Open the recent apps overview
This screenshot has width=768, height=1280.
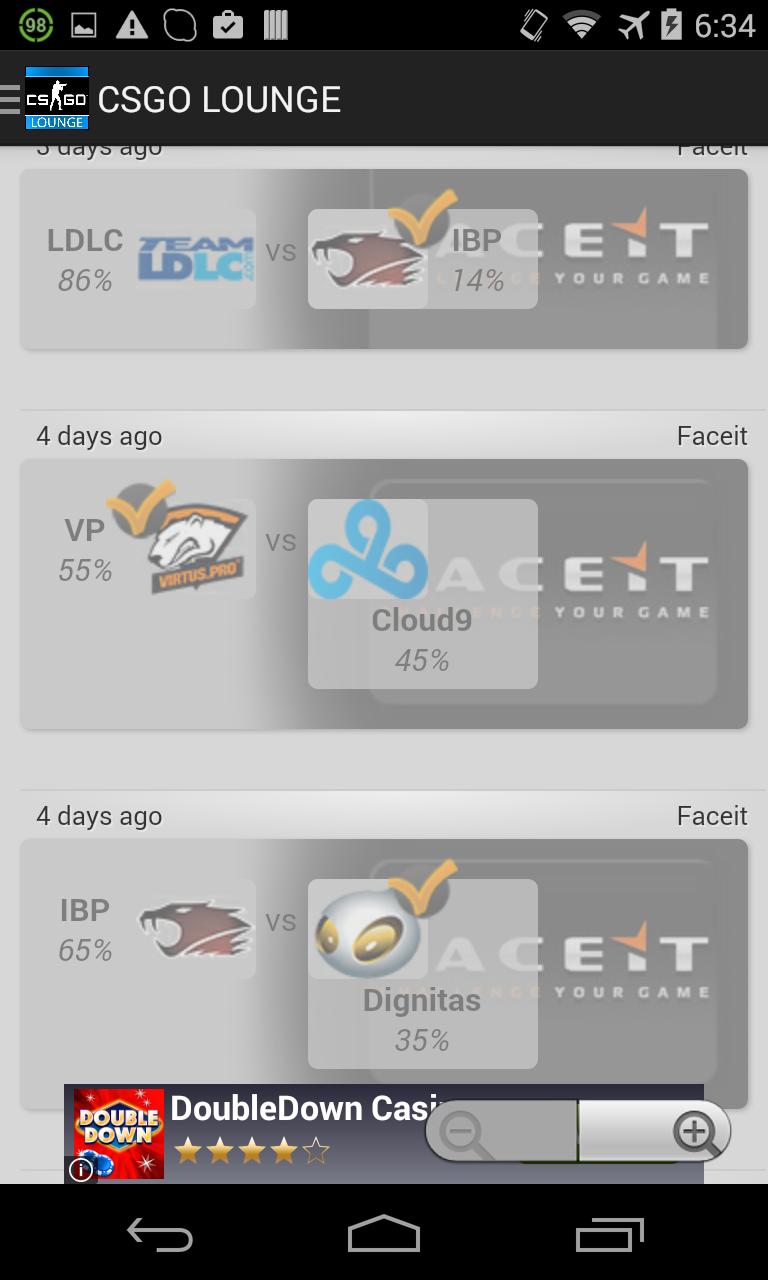(610, 1235)
